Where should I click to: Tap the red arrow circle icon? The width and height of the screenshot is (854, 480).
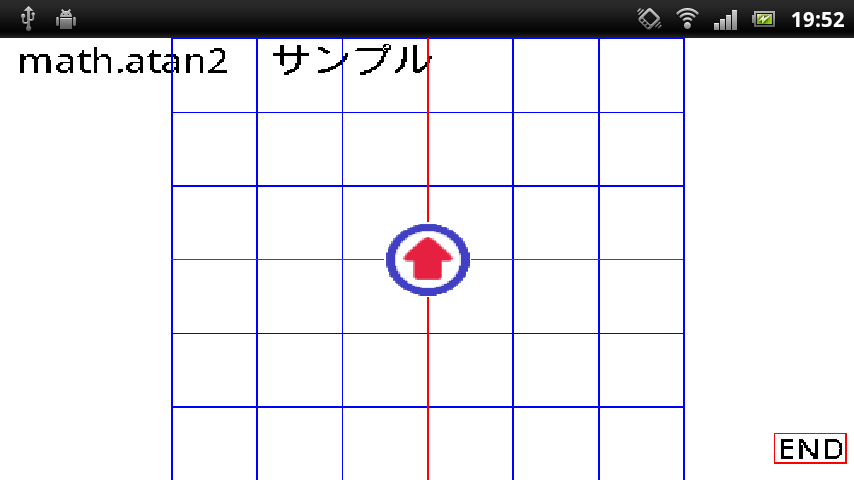click(x=428, y=260)
